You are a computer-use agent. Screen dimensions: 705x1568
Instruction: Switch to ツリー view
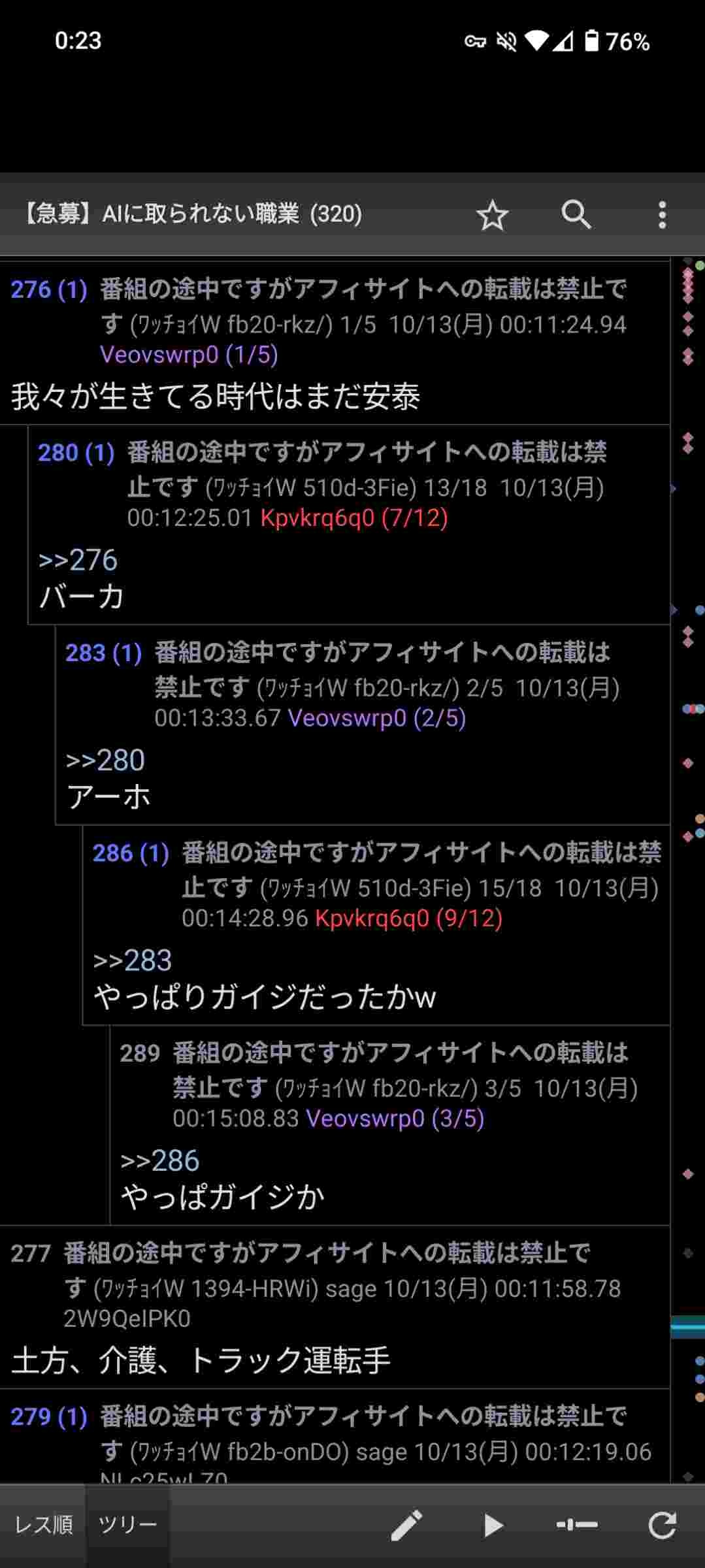click(127, 1526)
